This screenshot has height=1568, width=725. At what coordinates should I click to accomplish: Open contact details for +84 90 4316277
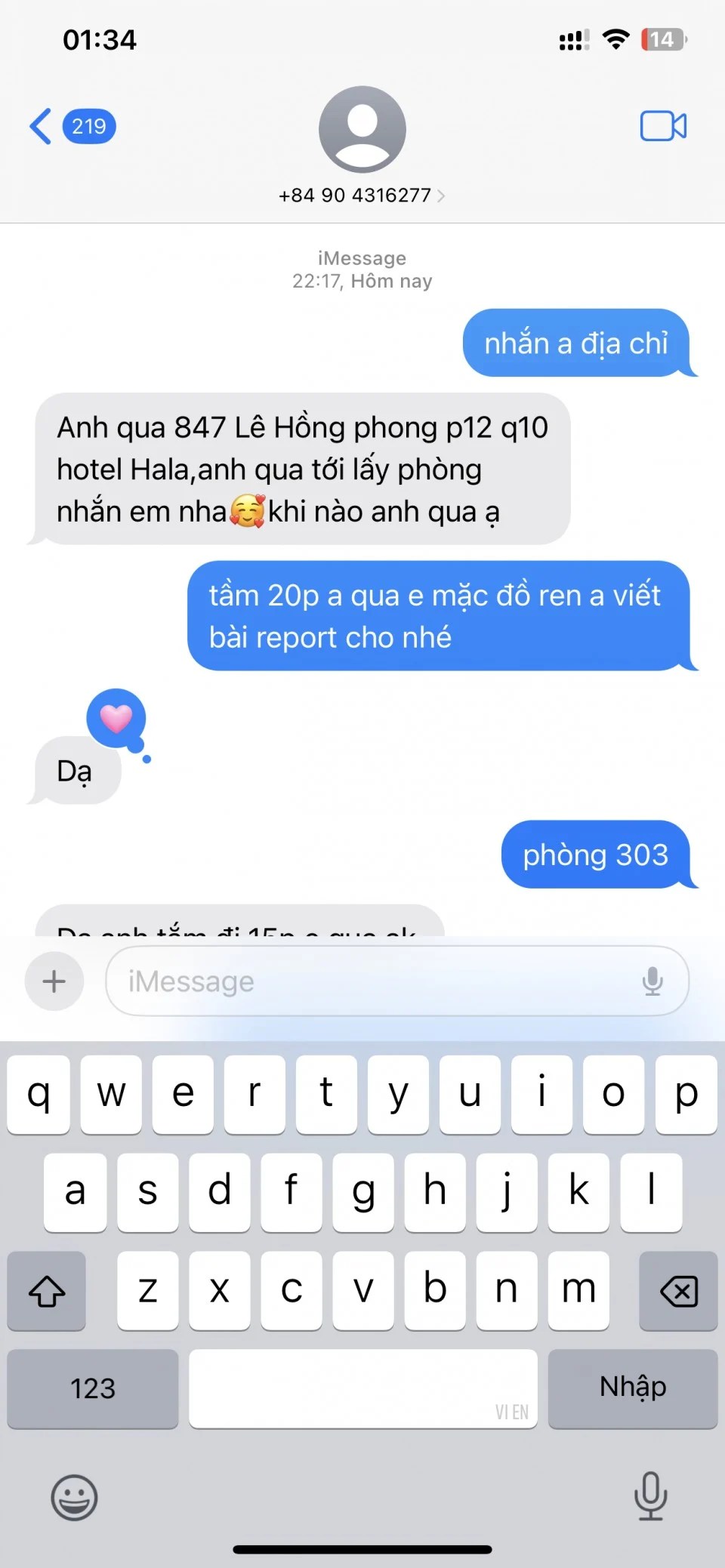361,196
